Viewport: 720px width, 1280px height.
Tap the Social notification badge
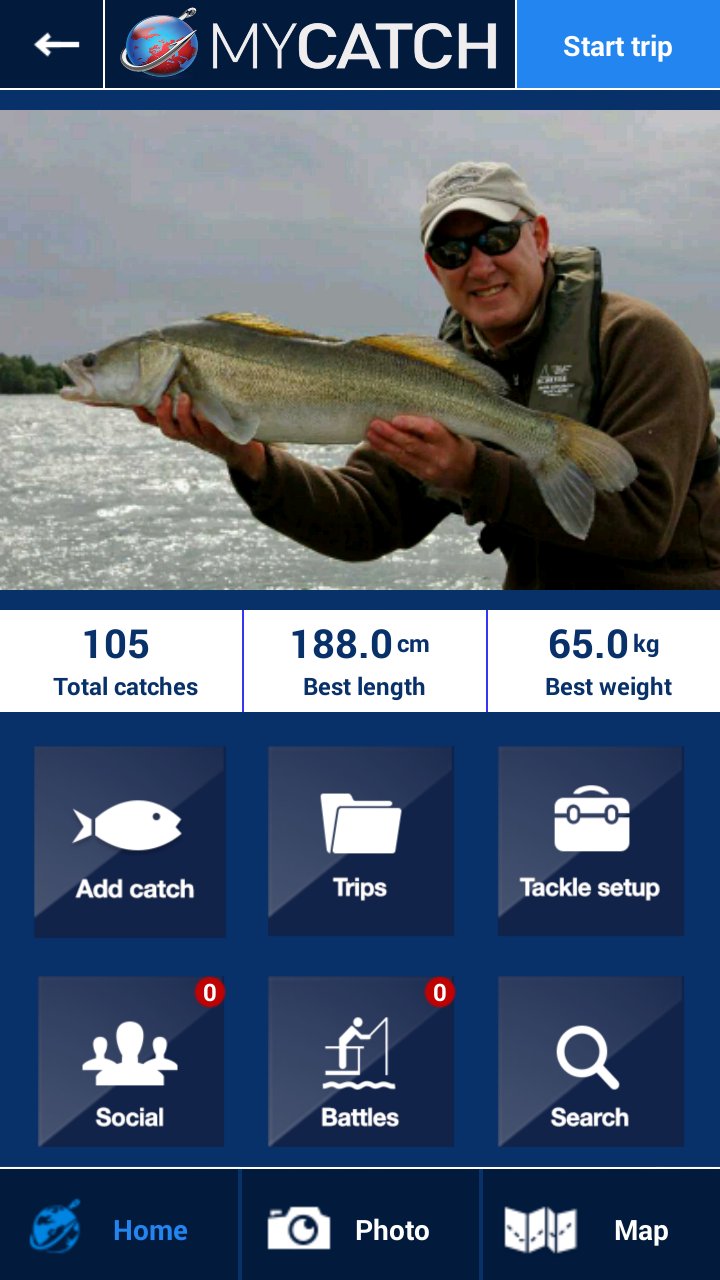(208, 994)
